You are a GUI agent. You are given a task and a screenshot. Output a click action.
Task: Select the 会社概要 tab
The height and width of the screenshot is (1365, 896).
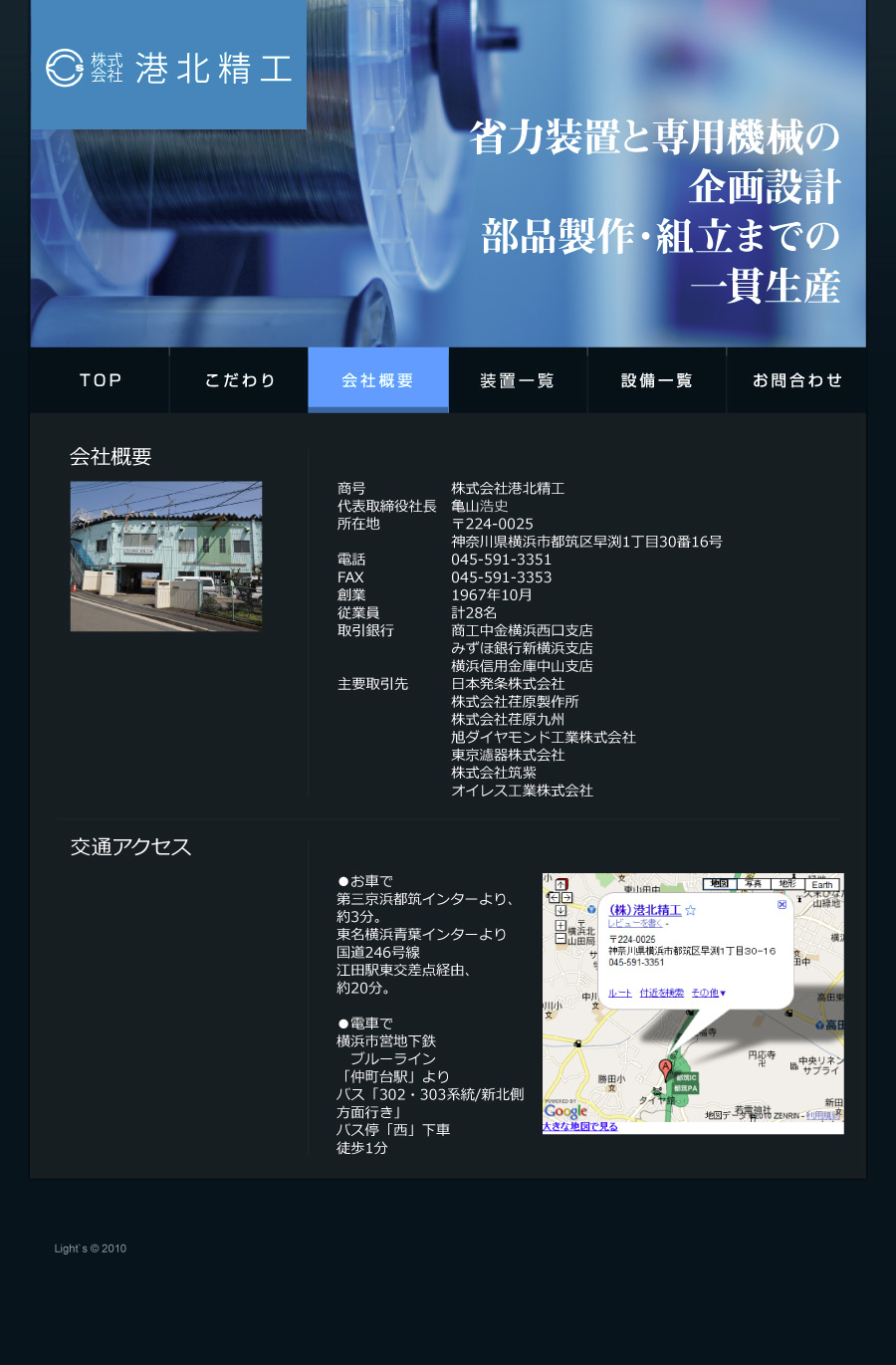[378, 380]
